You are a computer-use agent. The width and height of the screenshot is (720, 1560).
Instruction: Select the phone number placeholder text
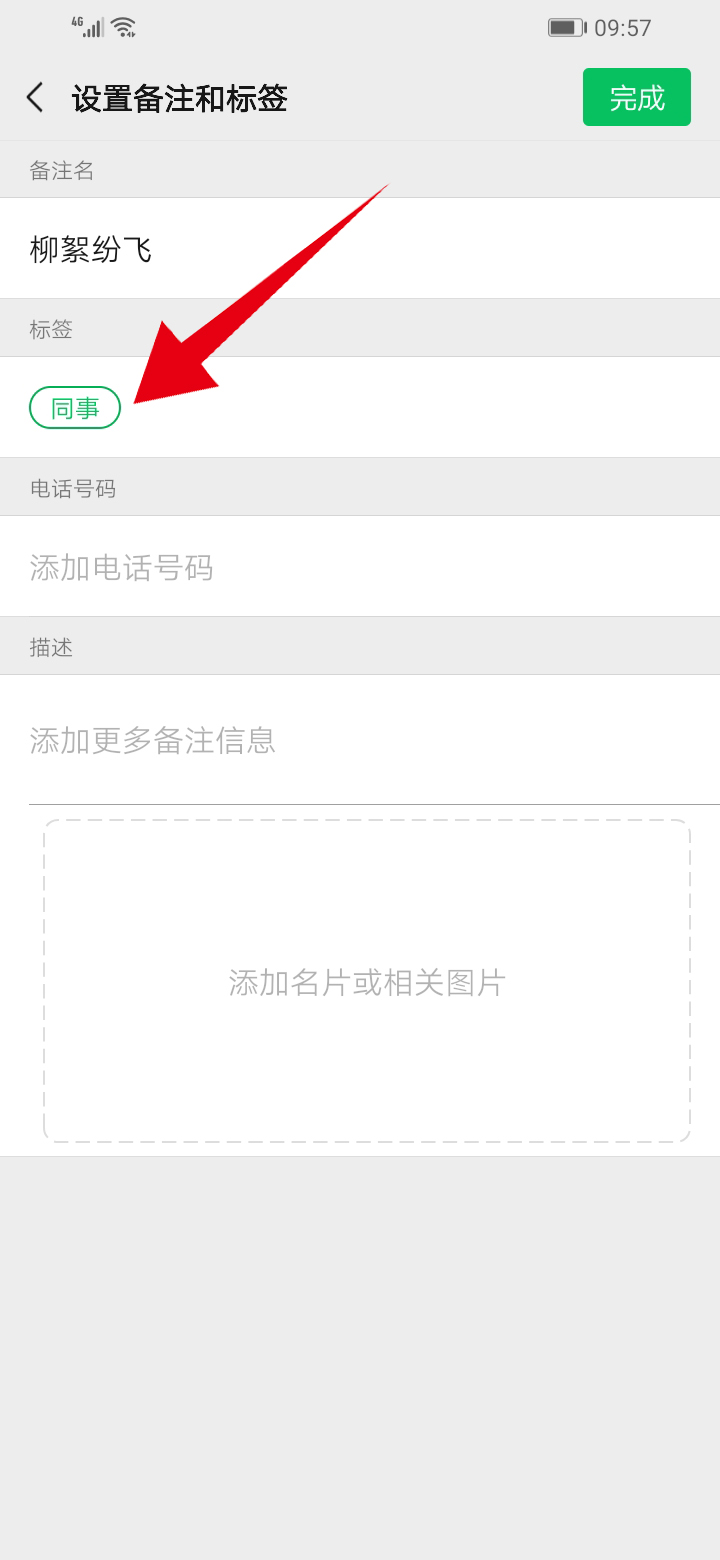tap(120, 567)
